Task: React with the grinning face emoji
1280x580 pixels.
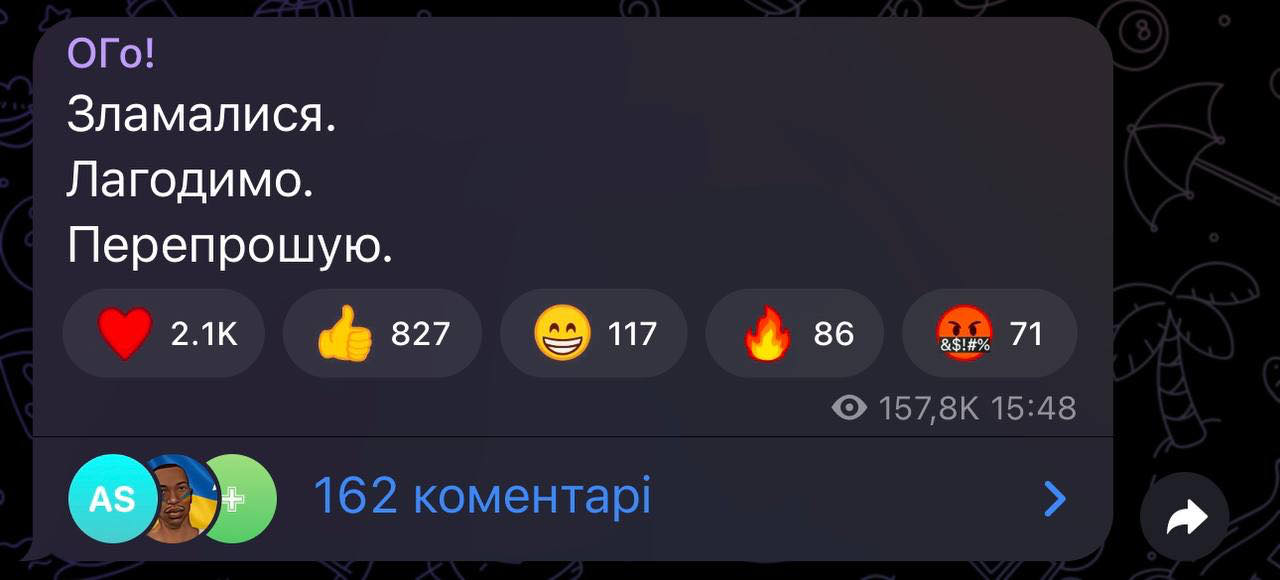Action: coord(593,333)
